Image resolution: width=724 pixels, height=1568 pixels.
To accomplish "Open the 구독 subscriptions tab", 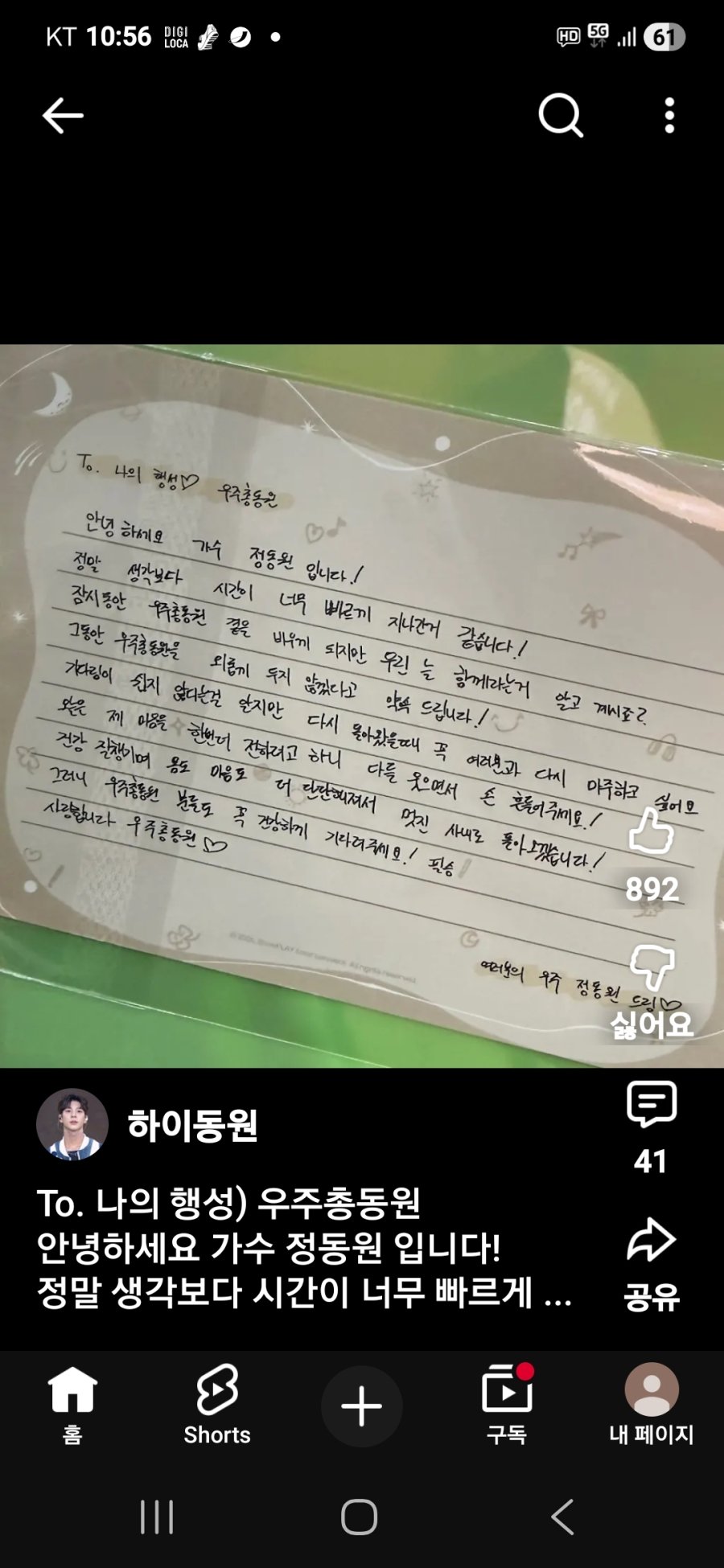I will 507,1406.
